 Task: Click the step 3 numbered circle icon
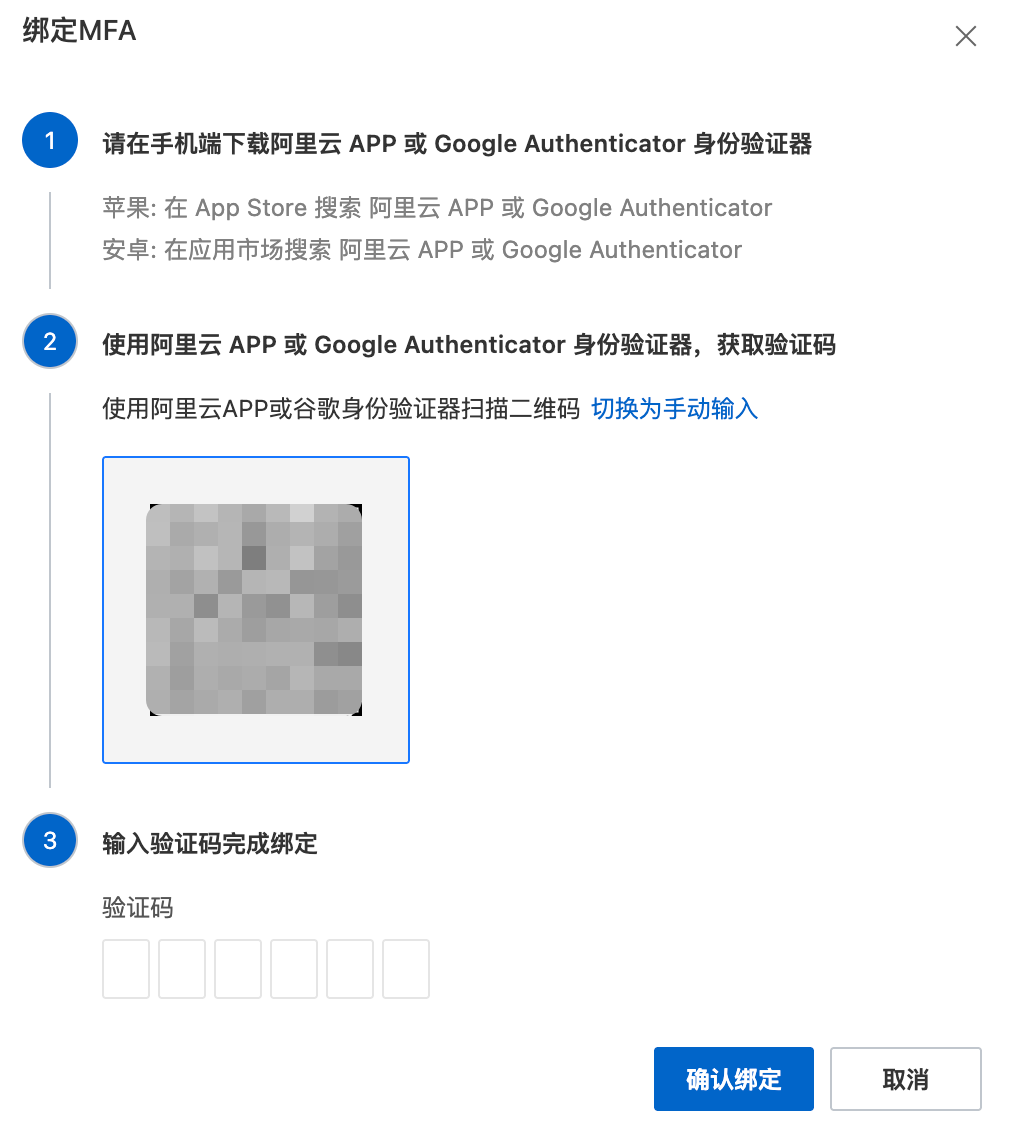point(49,840)
